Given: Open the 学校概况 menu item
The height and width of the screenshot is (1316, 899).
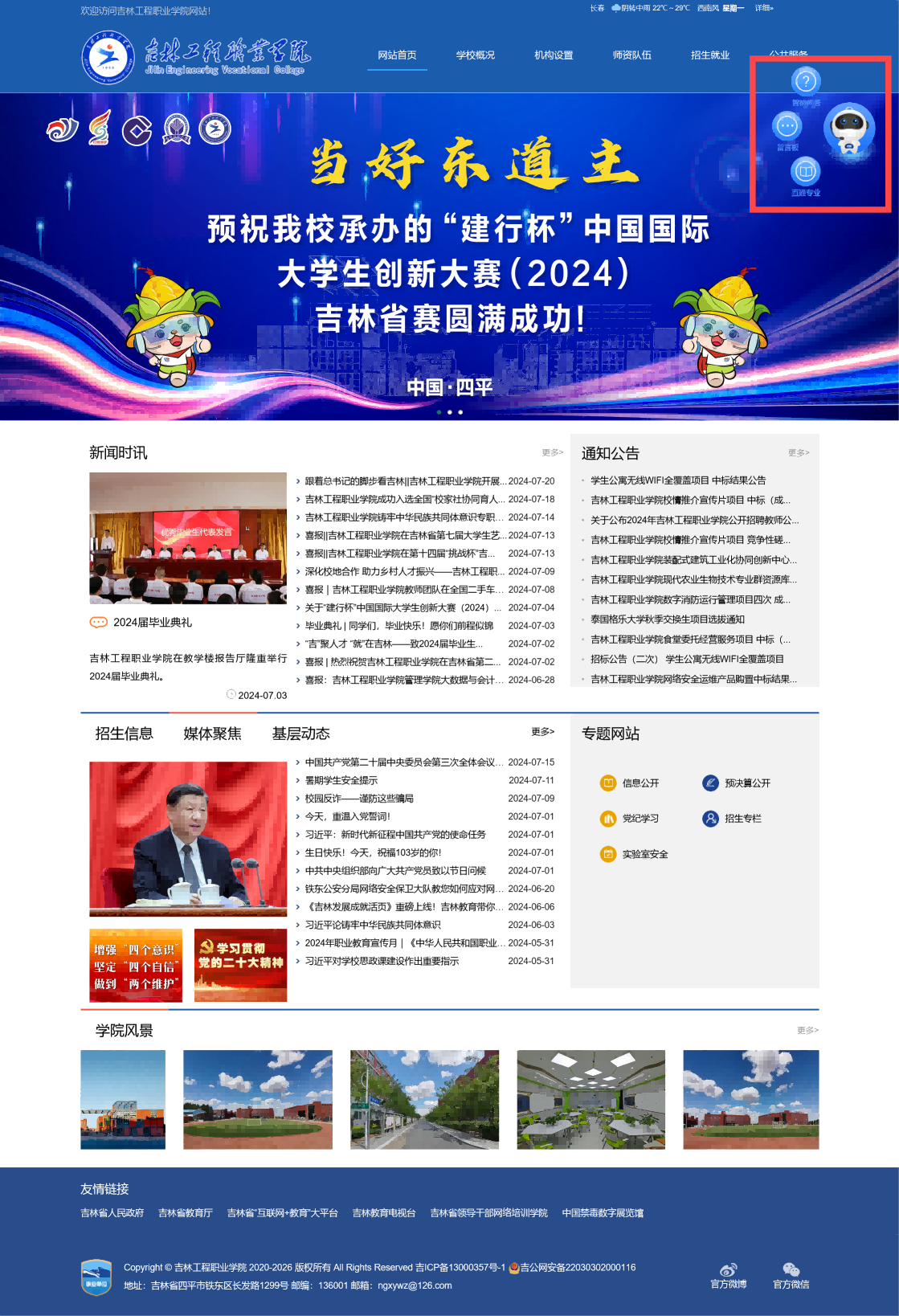Looking at the screenshot, I should point(475,55).
